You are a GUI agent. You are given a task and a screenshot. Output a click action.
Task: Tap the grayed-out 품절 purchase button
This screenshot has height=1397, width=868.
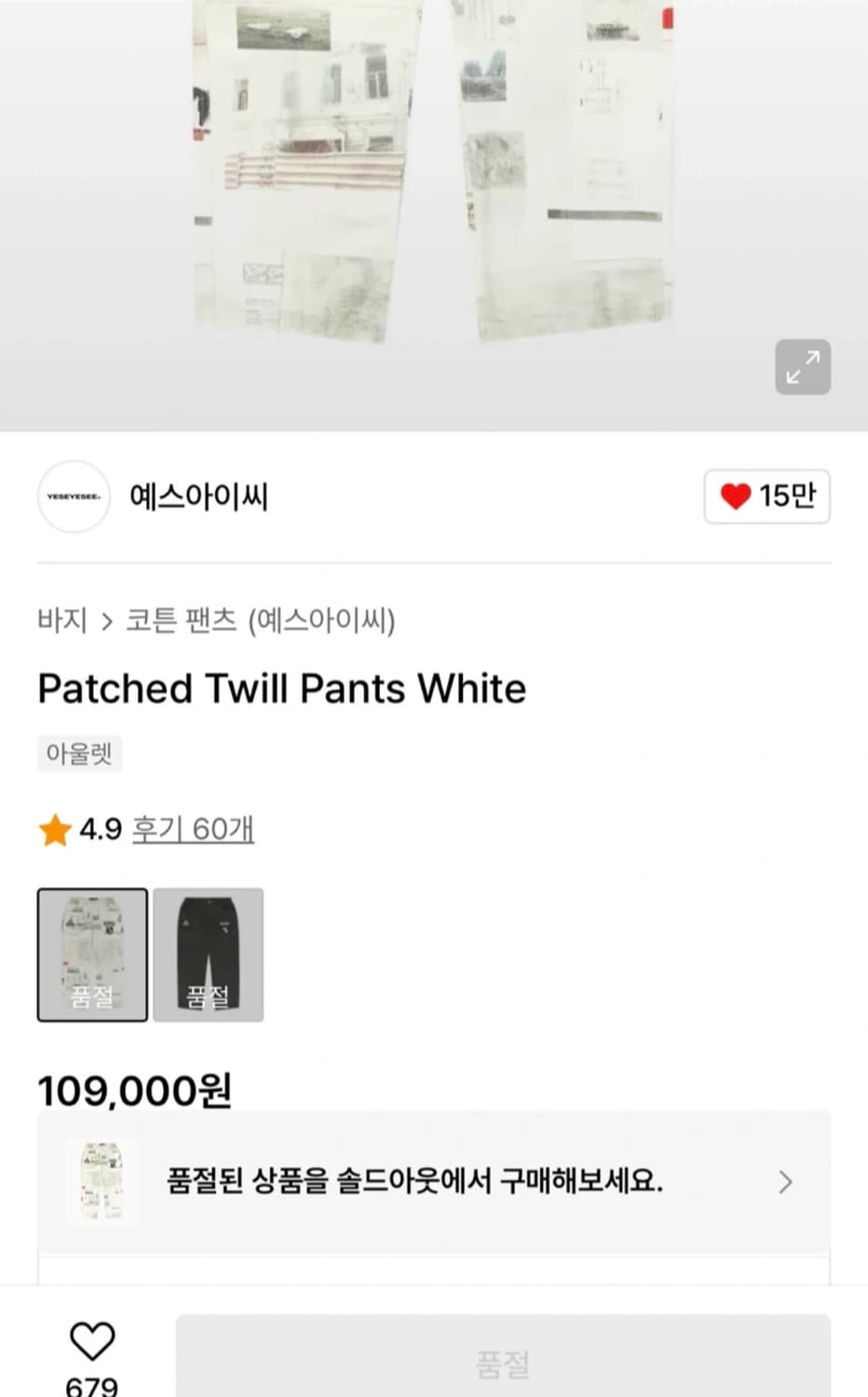[x=502, y=1357]
